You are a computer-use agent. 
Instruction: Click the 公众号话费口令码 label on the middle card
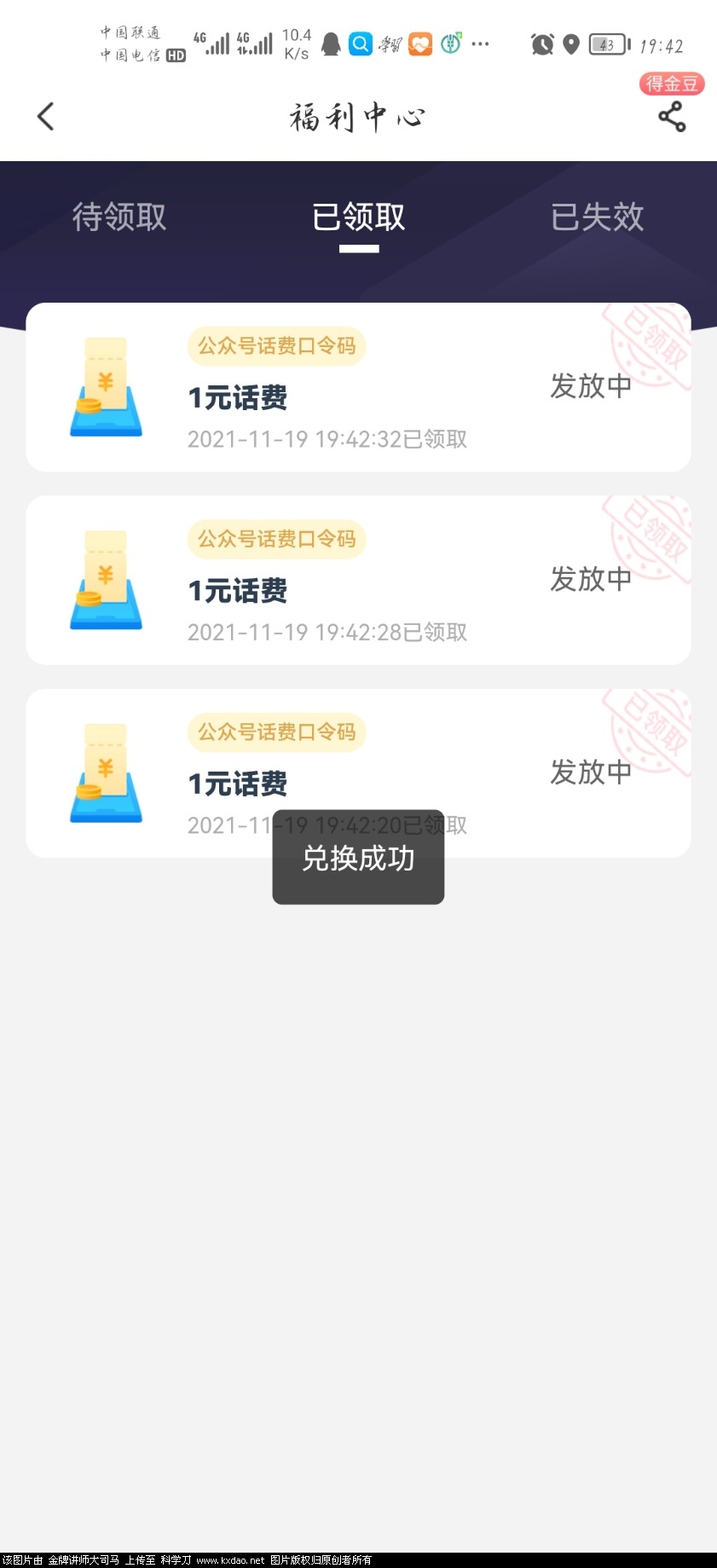pyautogui.click(x=276, y=539)
